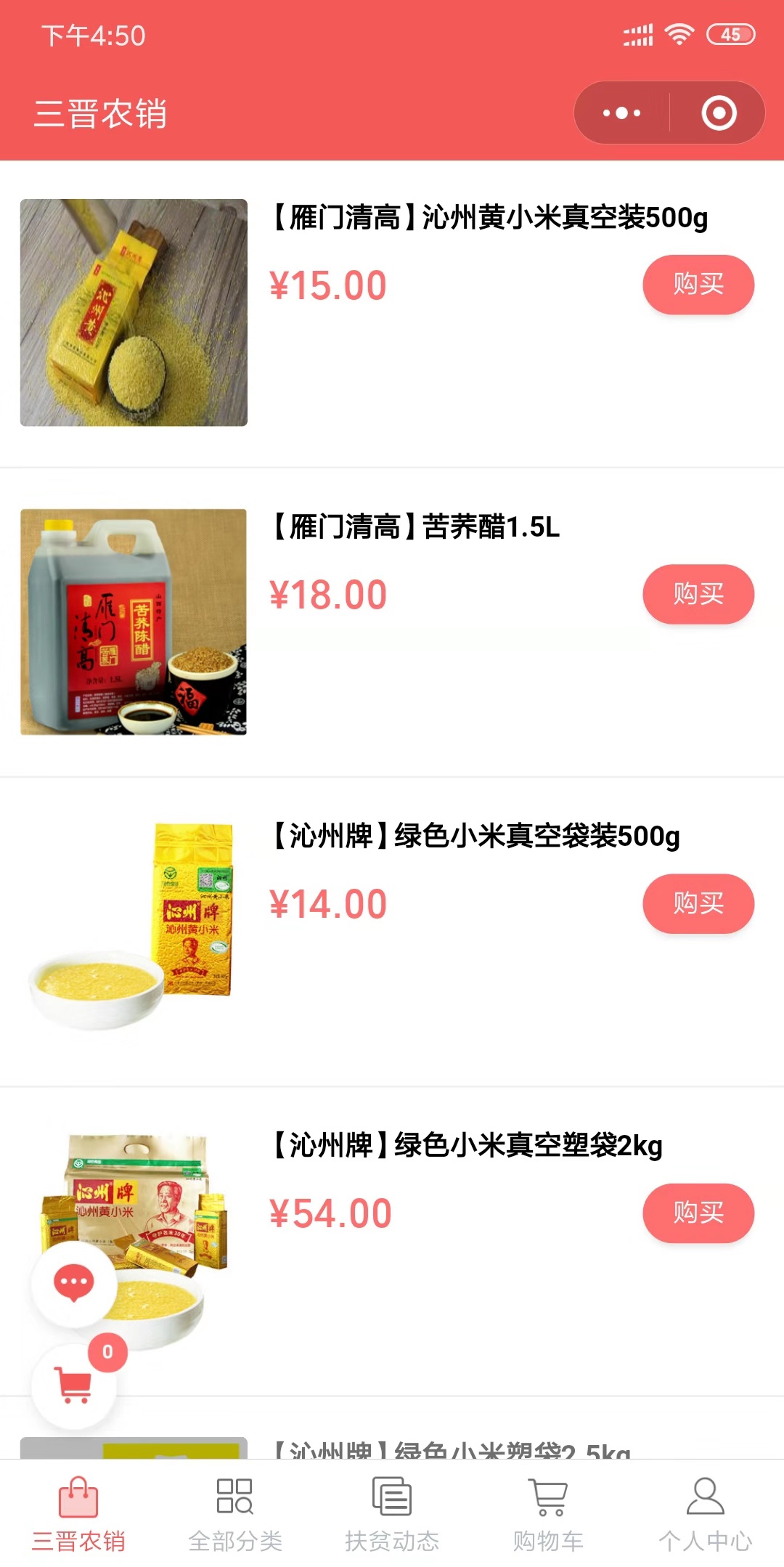Switch to 个人中心 tab
The image size is (784, 1567).
click(x=705, y=1513)
